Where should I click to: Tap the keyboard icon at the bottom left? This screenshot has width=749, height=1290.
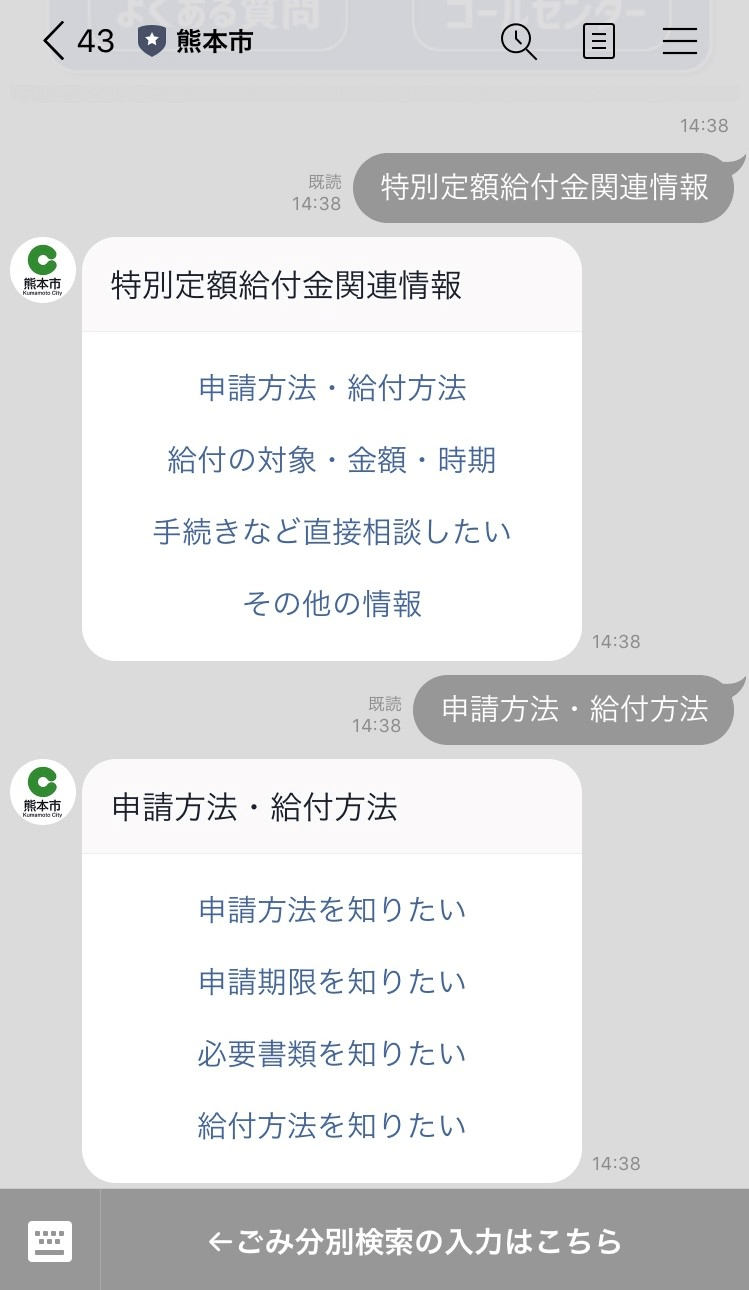49,1241
